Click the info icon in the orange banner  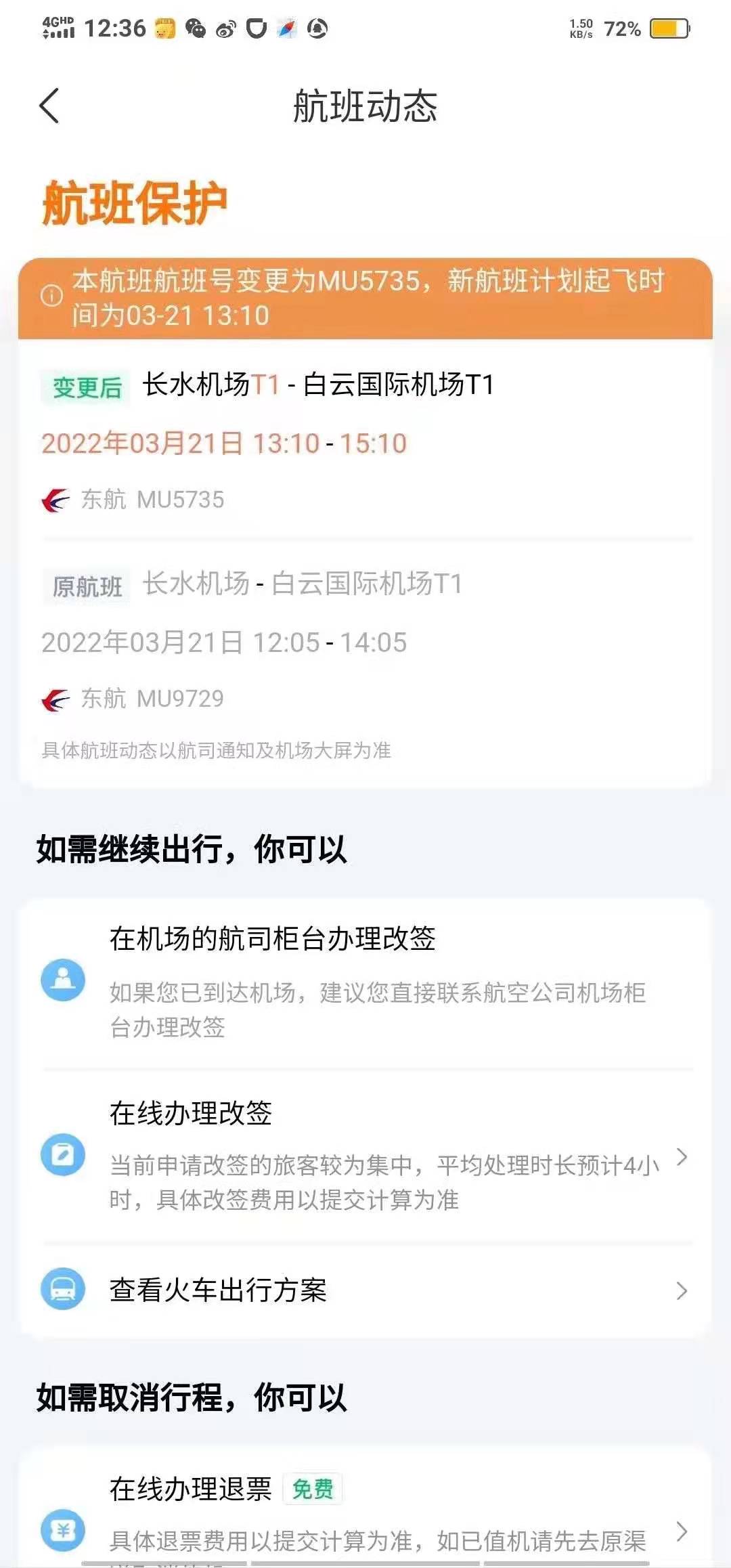(51, 294)
